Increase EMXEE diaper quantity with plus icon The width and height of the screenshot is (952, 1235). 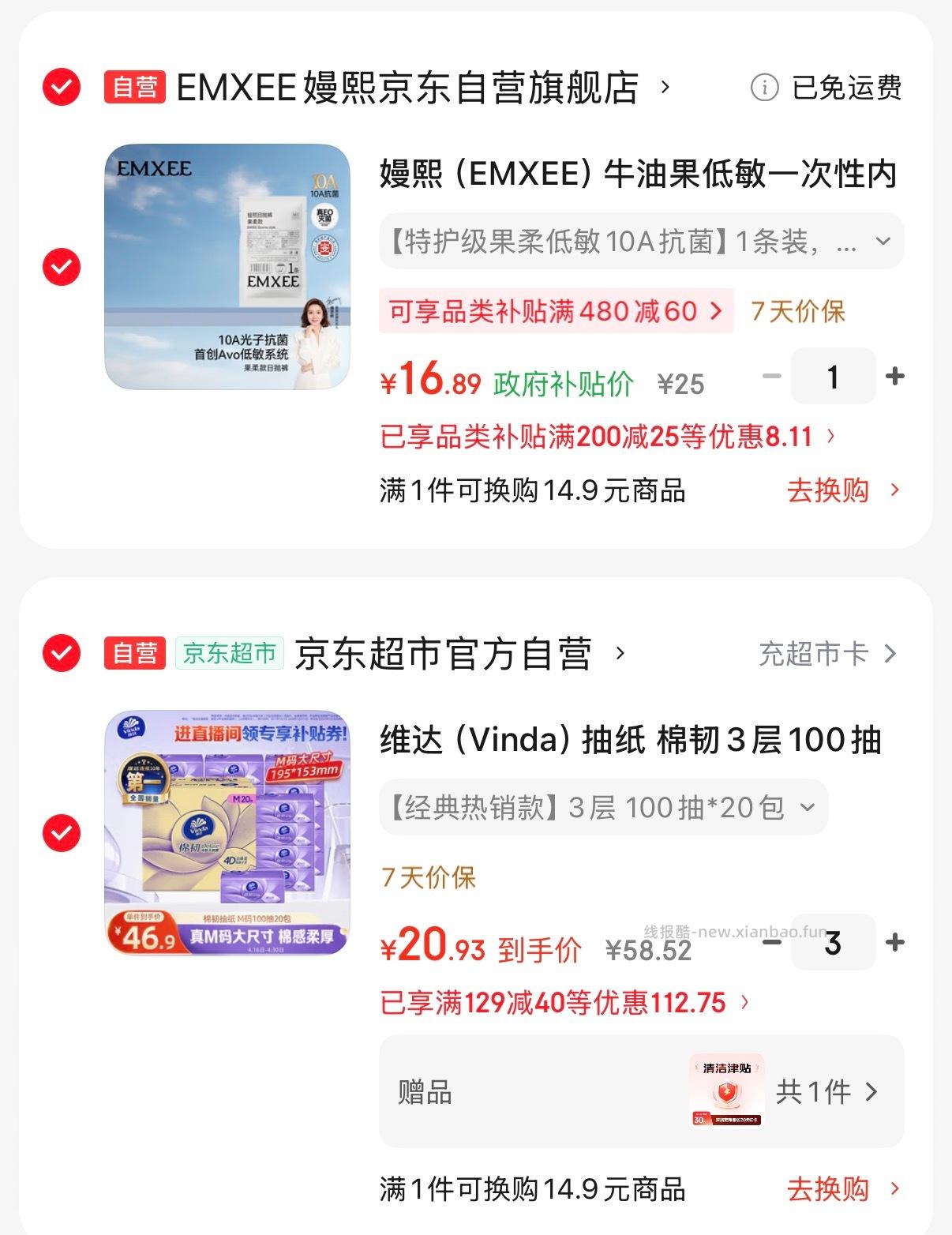(894, 377)
